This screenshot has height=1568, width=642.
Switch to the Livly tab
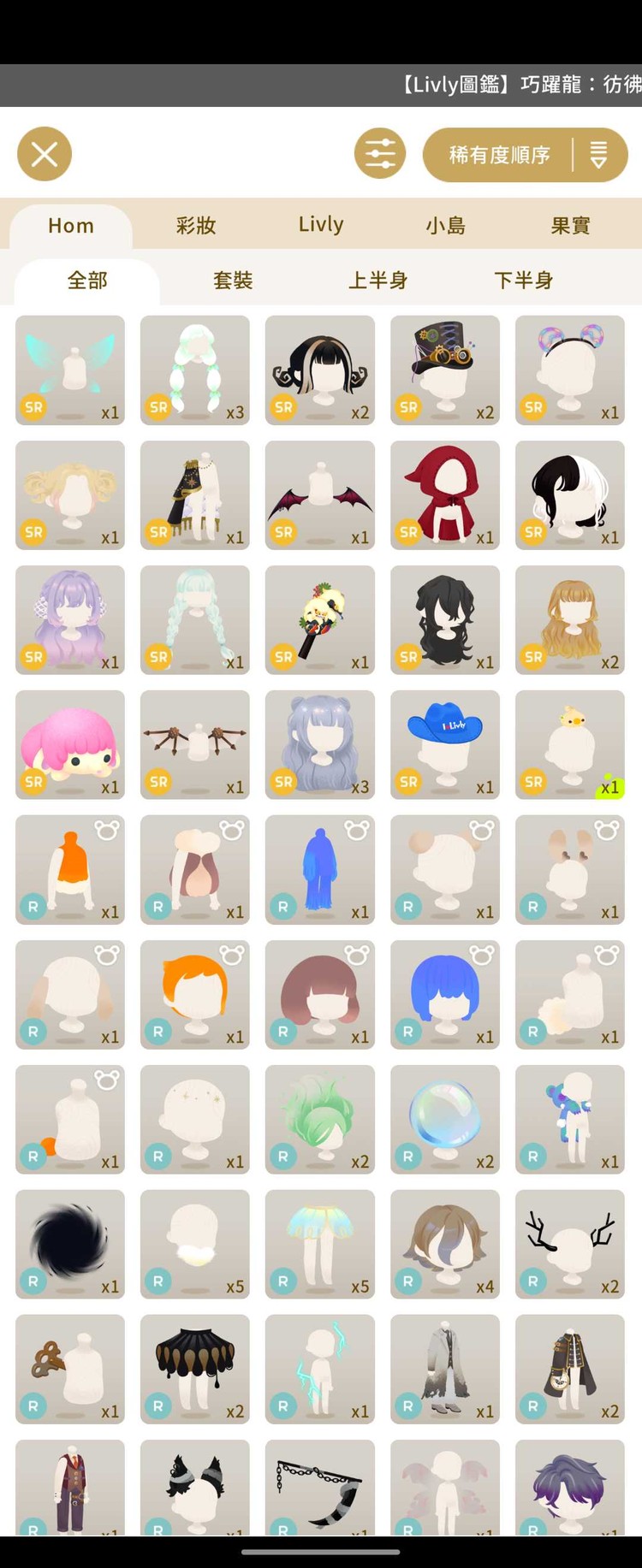[321, 225]
